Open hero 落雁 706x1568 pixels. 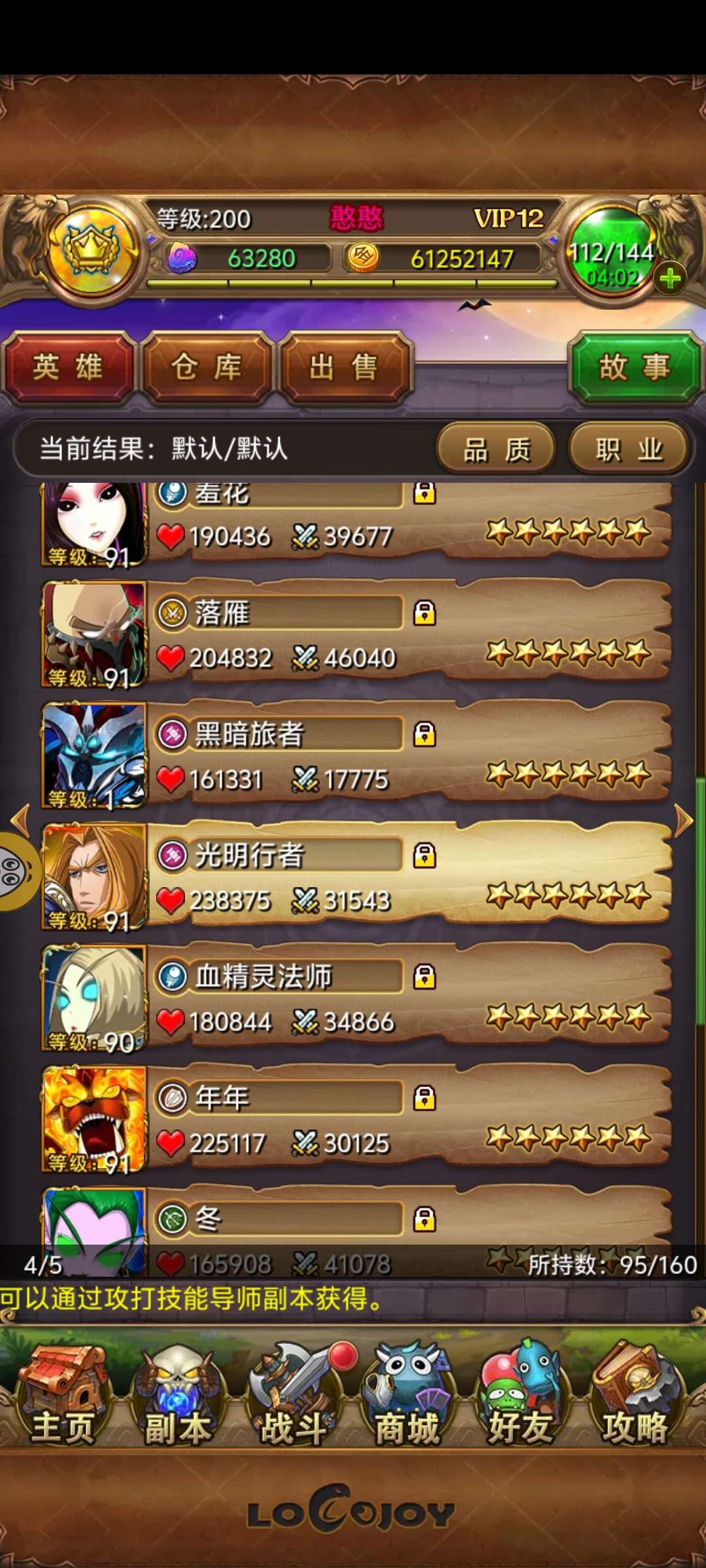[405, 634]
